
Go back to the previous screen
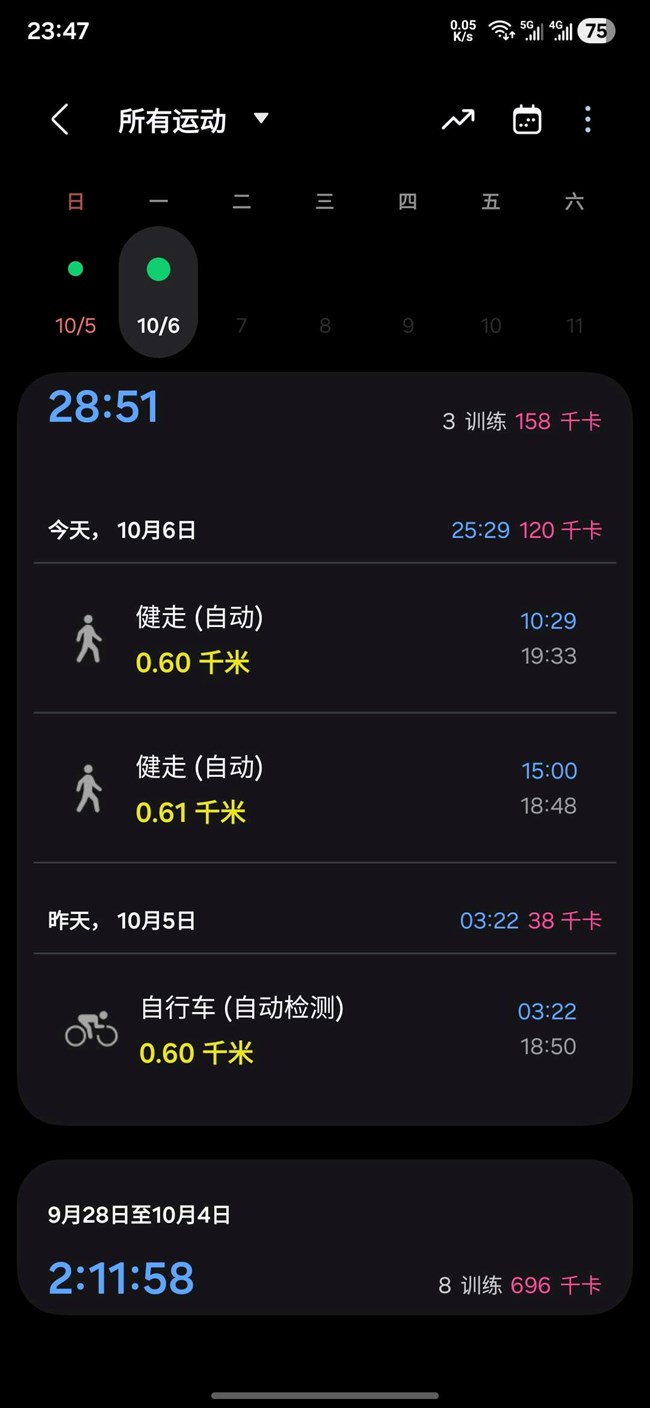tap(60, 120)
